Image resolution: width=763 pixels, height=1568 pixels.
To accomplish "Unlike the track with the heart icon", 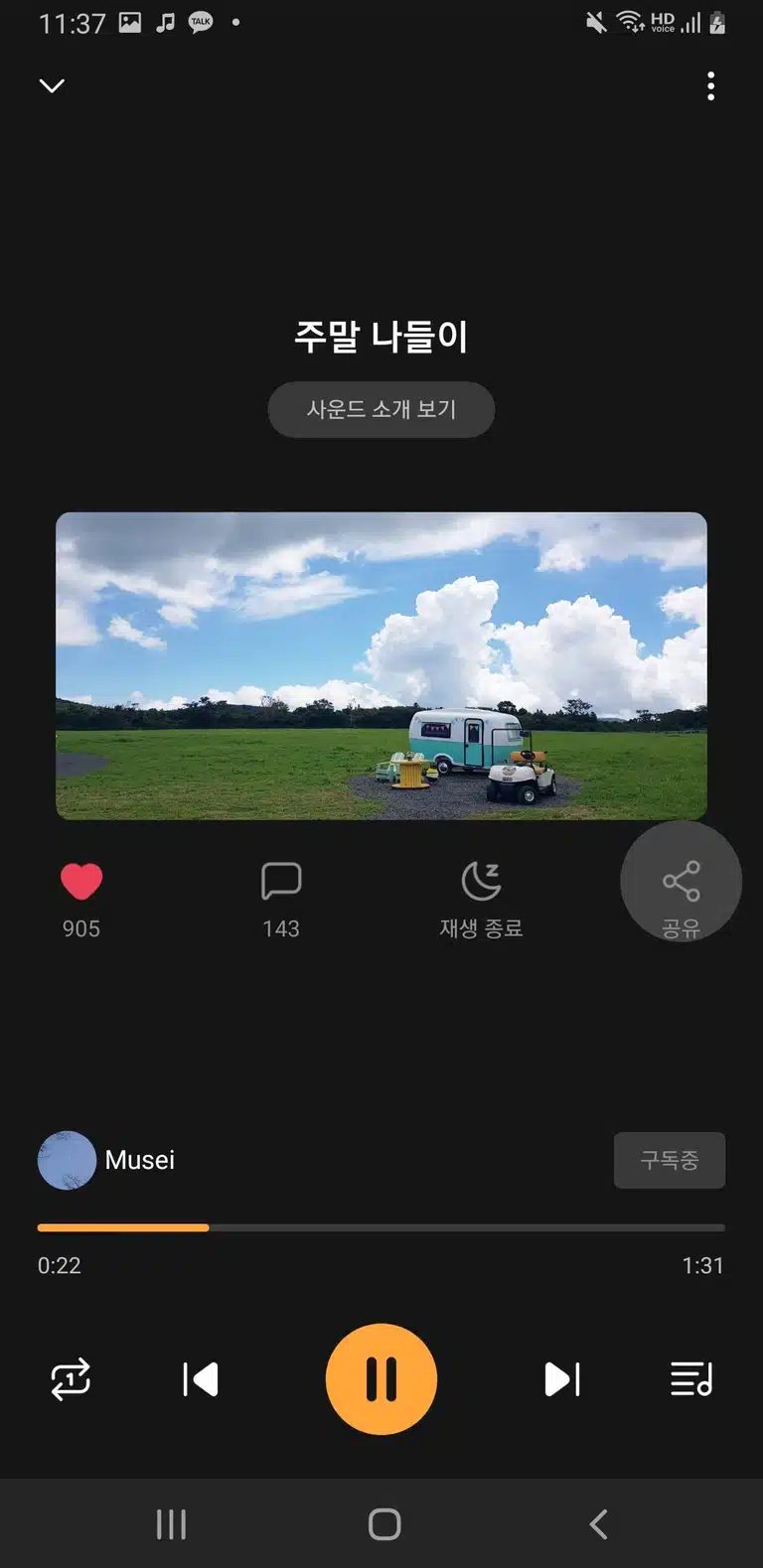I will (x=81, y=881).
